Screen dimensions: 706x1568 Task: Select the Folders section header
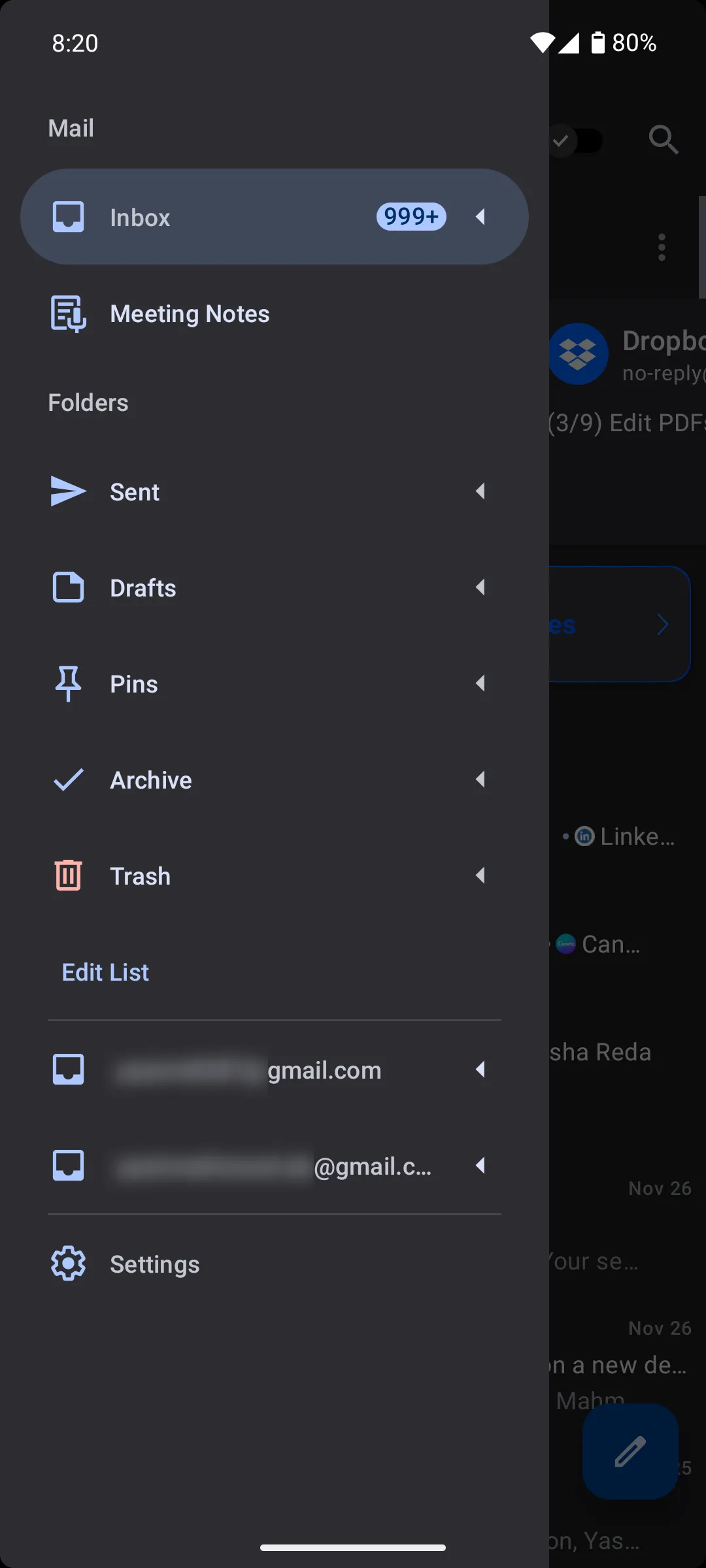(x=88, y=402)
